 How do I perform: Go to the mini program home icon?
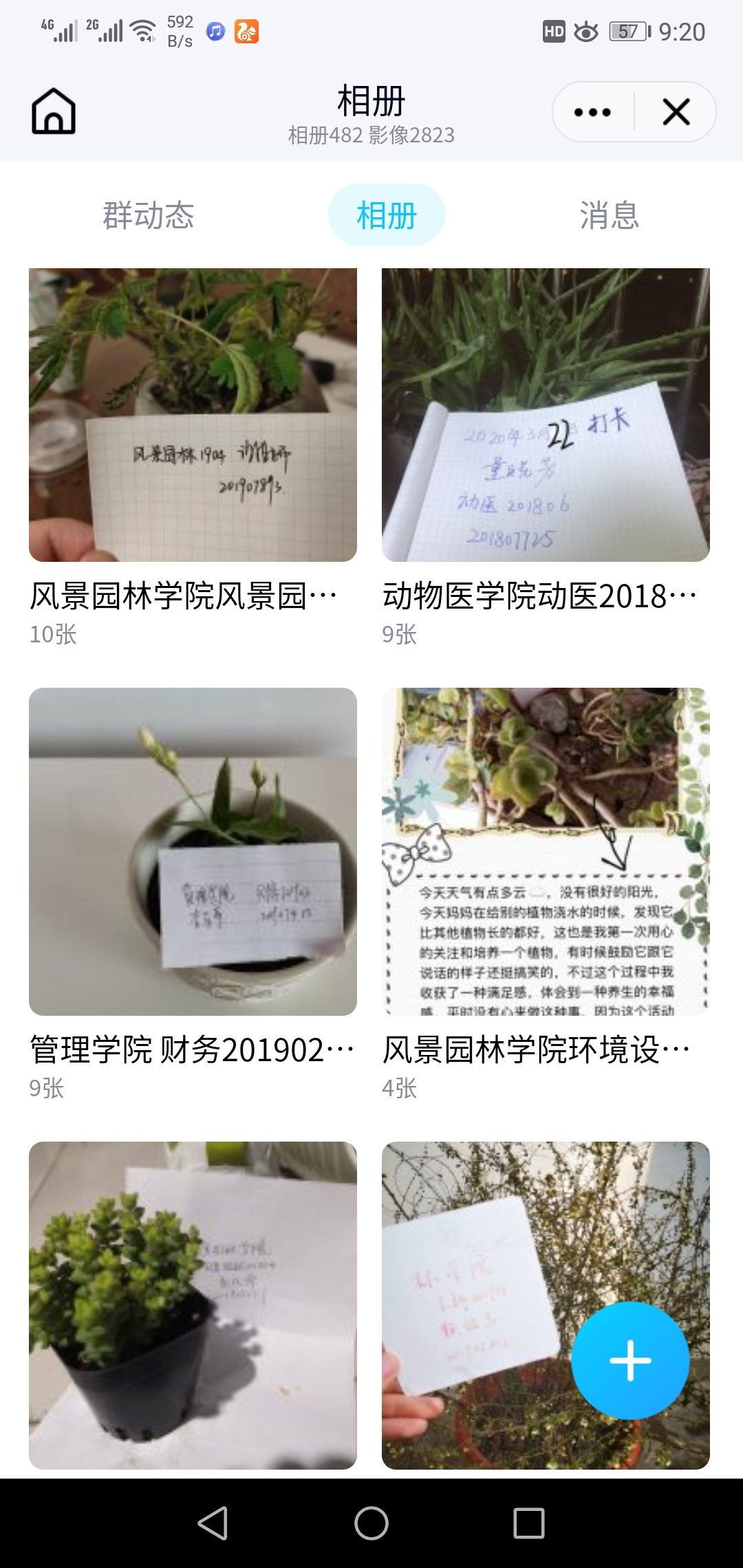(x=54, y=111)
